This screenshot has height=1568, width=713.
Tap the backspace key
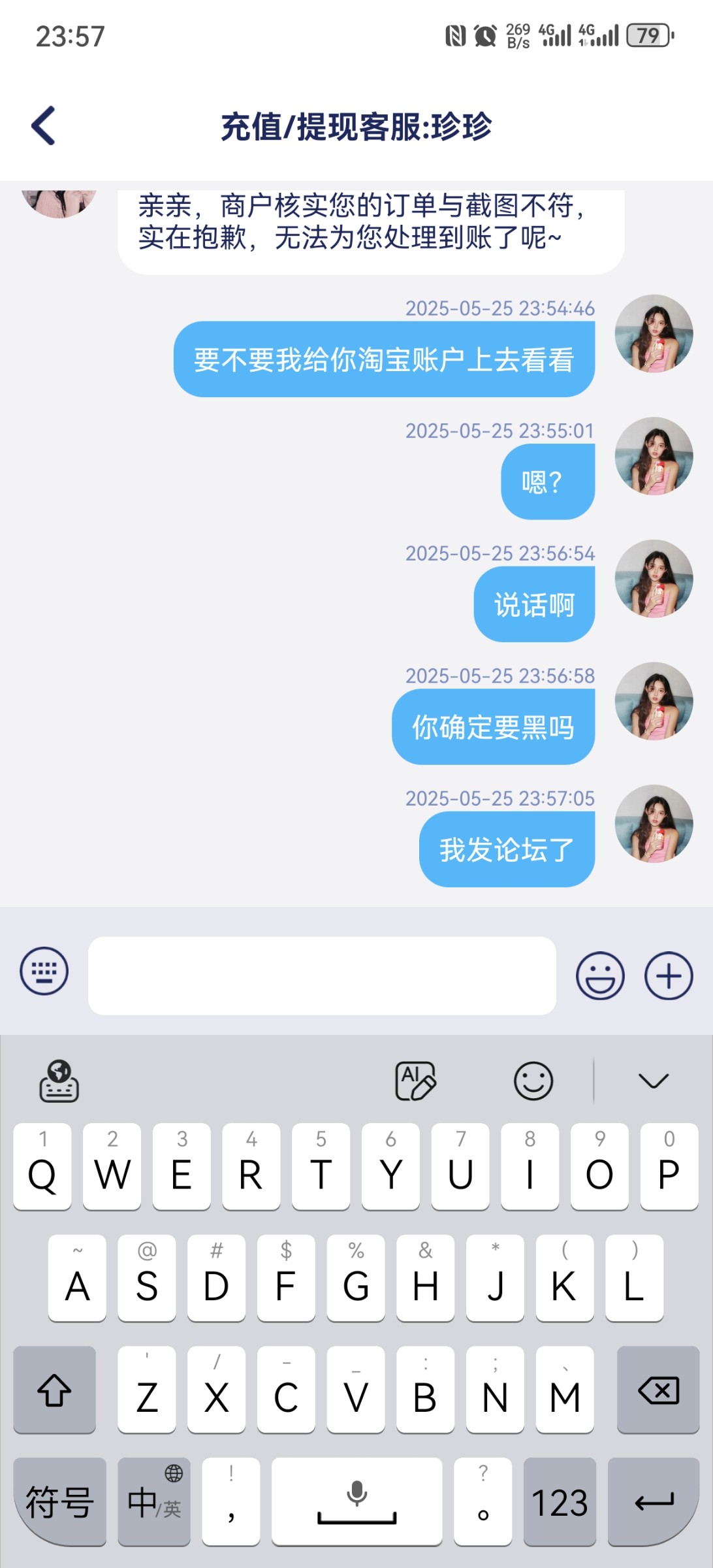tap(658, 1390)
